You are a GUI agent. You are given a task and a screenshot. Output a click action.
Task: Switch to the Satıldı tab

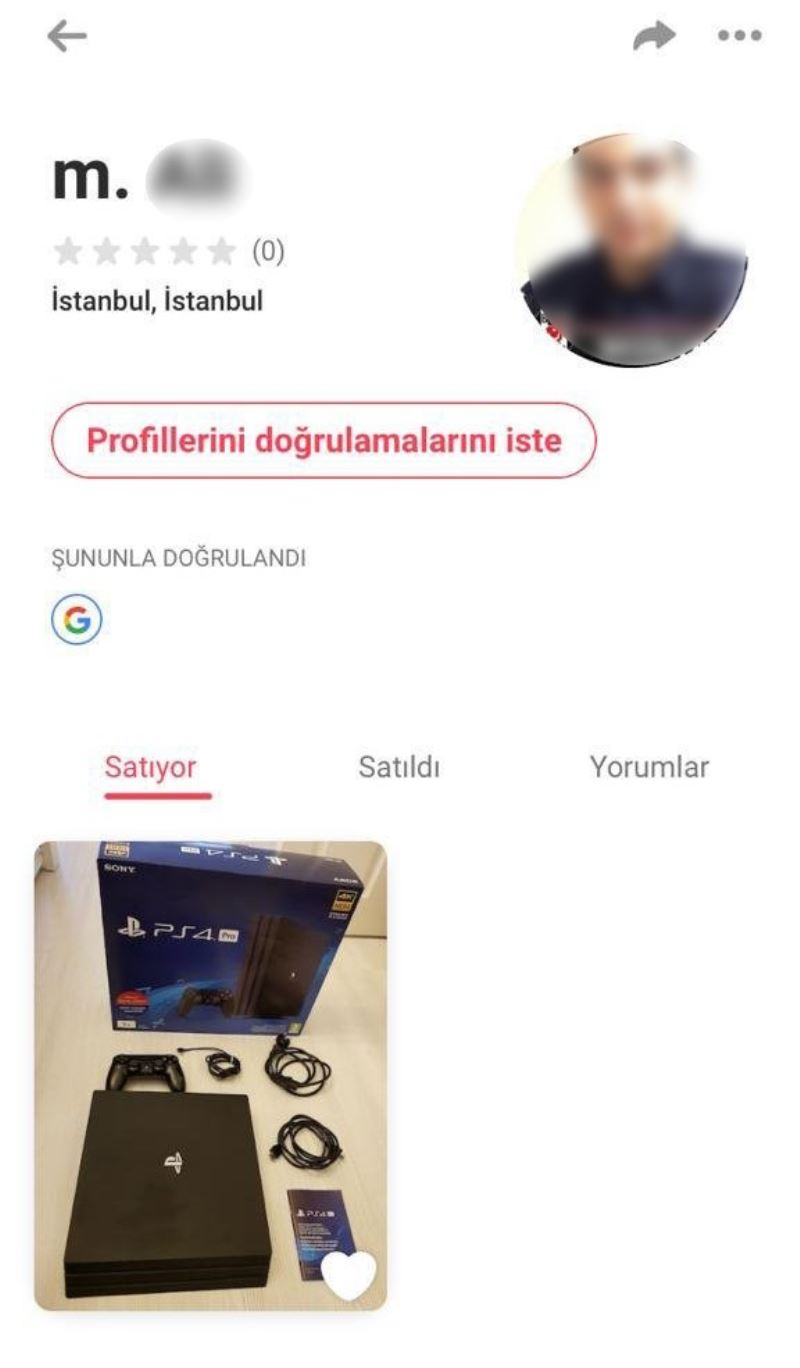(399, 768)
